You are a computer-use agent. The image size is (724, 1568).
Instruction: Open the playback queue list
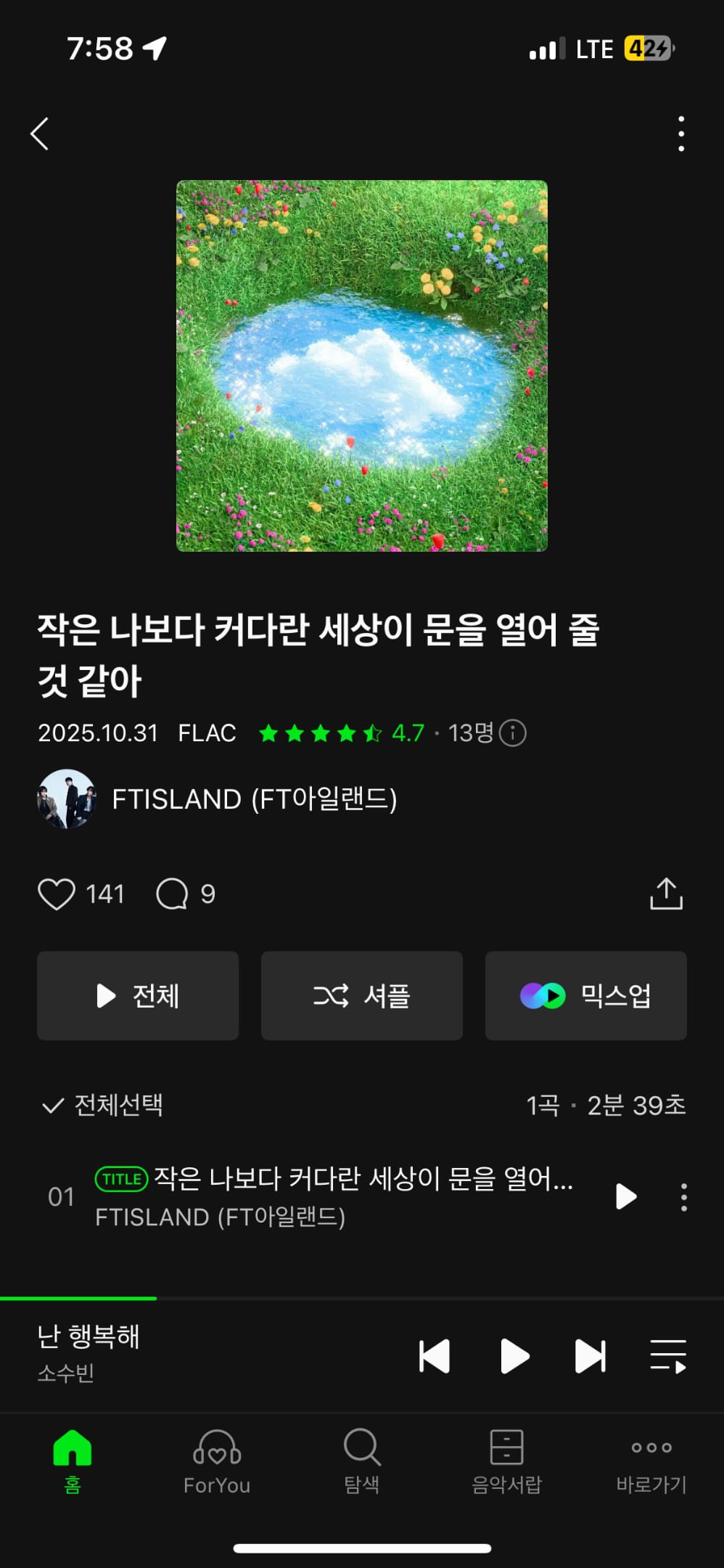pos(668,1356)
